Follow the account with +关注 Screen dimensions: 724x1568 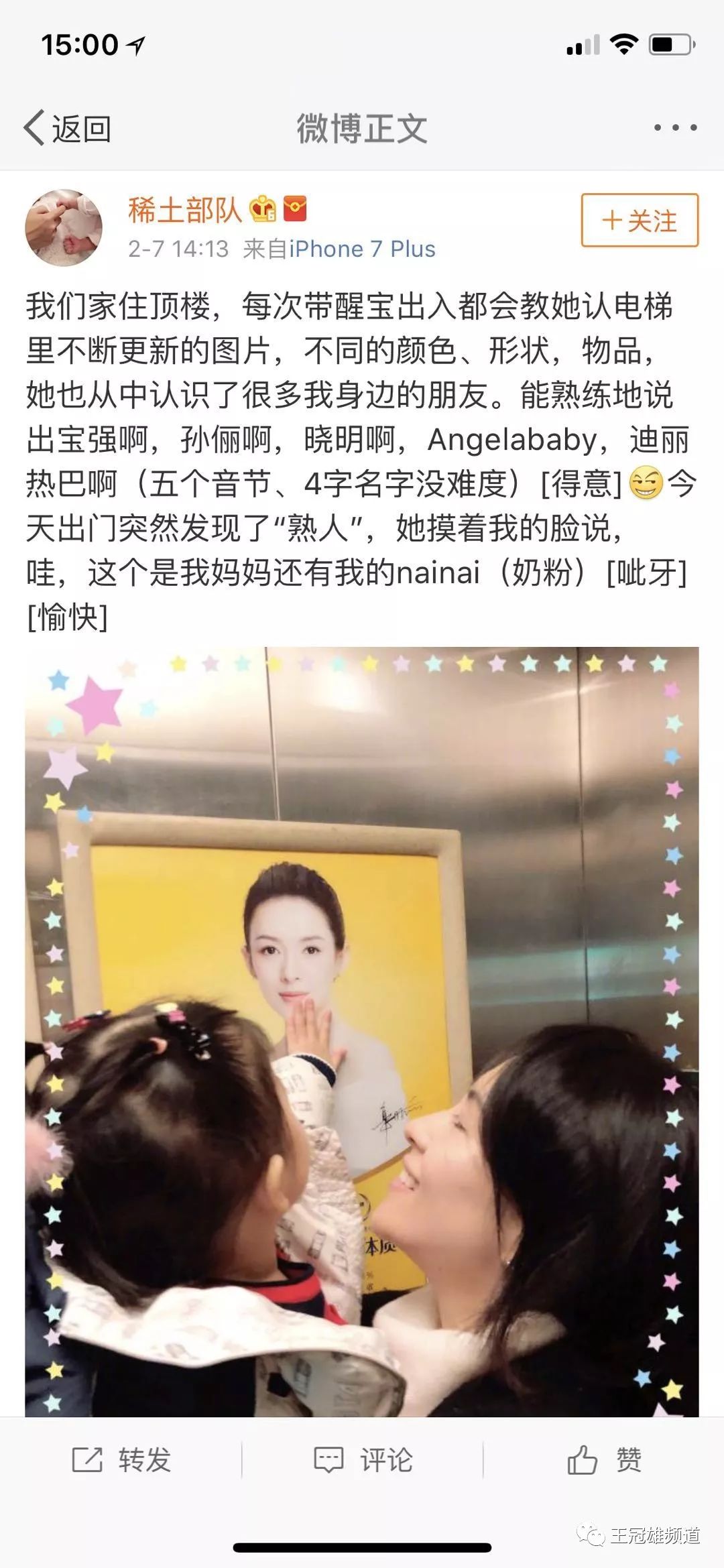(640, 221)
